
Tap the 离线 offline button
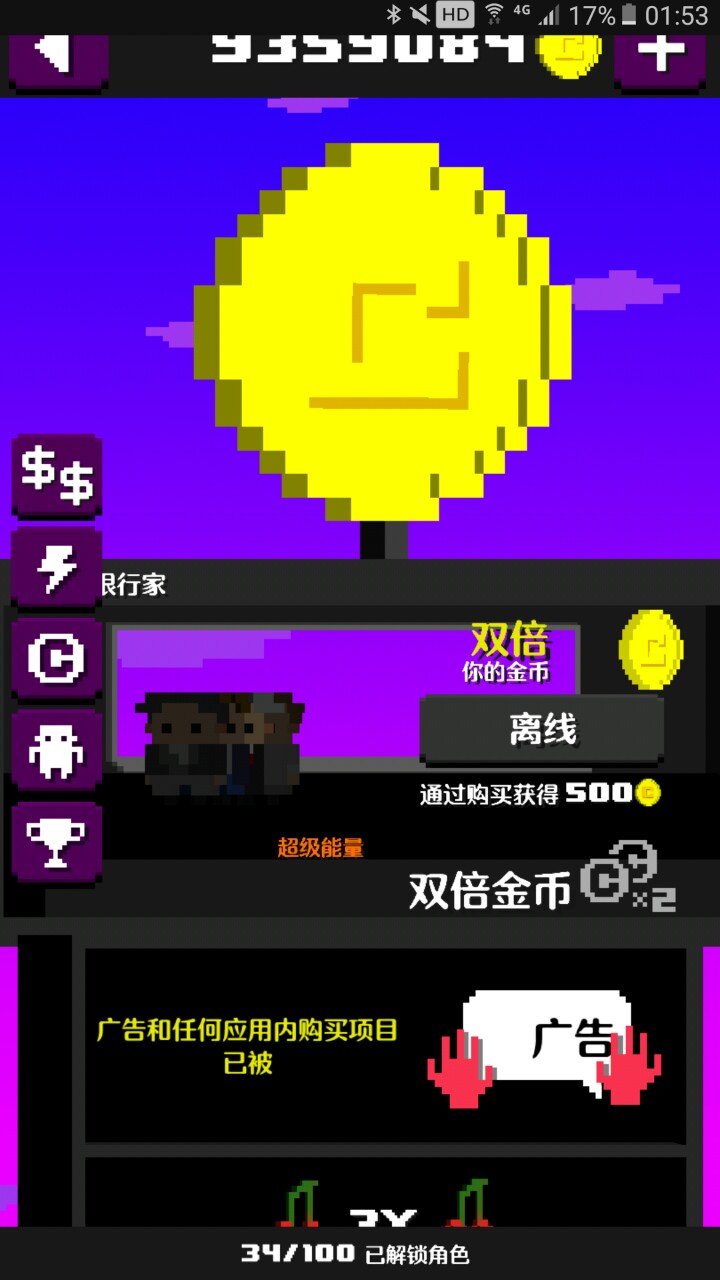pos(542,730)
